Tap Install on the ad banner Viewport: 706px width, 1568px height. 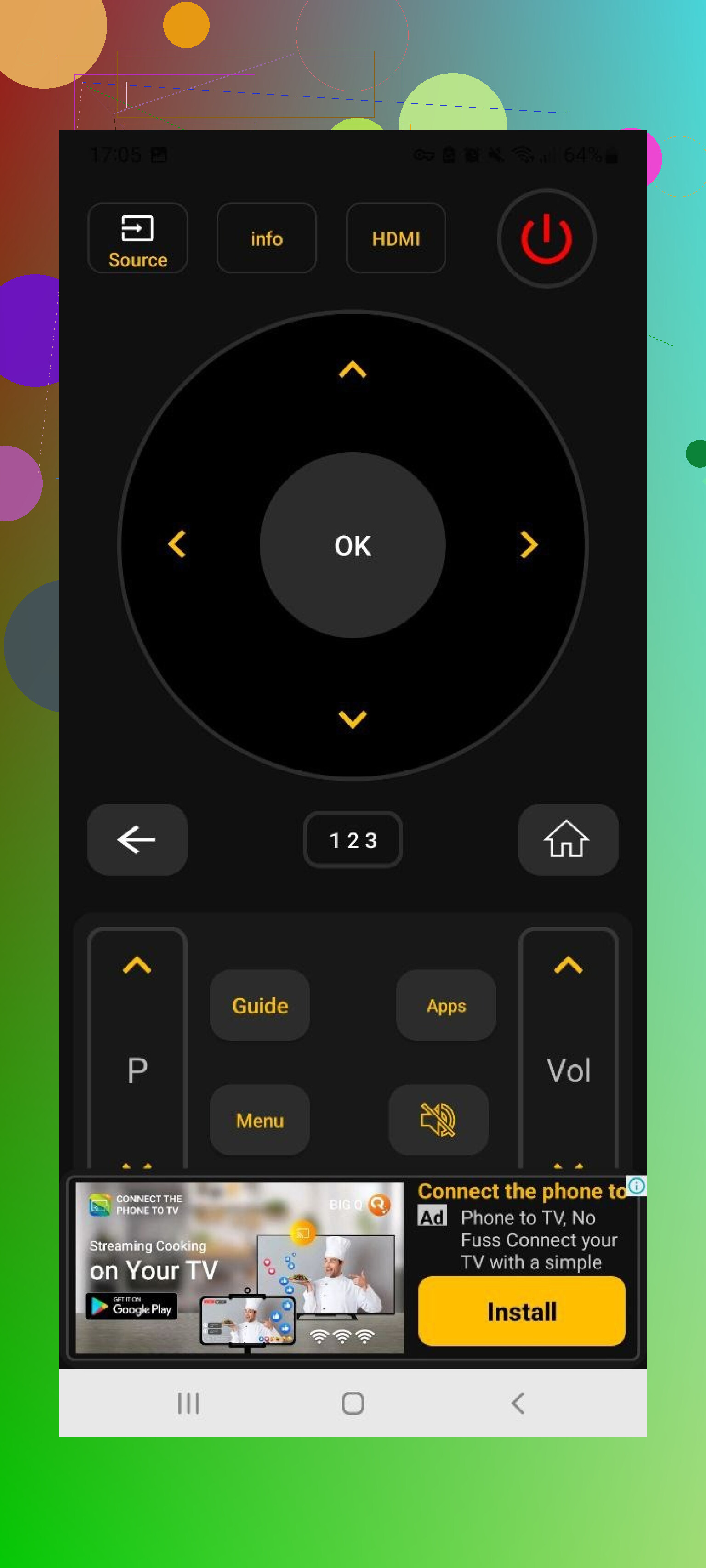pos(521,1311)
